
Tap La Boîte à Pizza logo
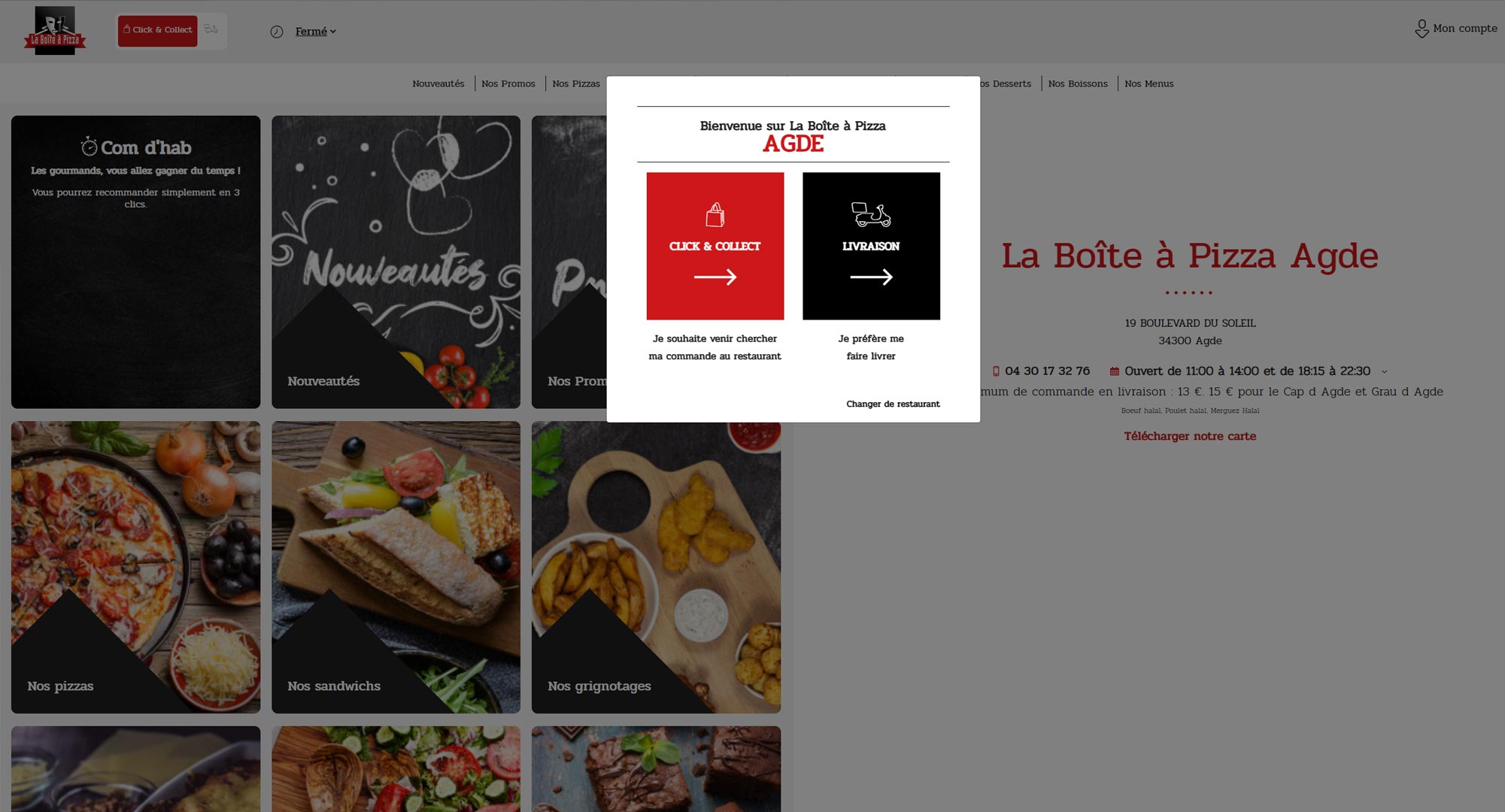click(x=55, y=32)
